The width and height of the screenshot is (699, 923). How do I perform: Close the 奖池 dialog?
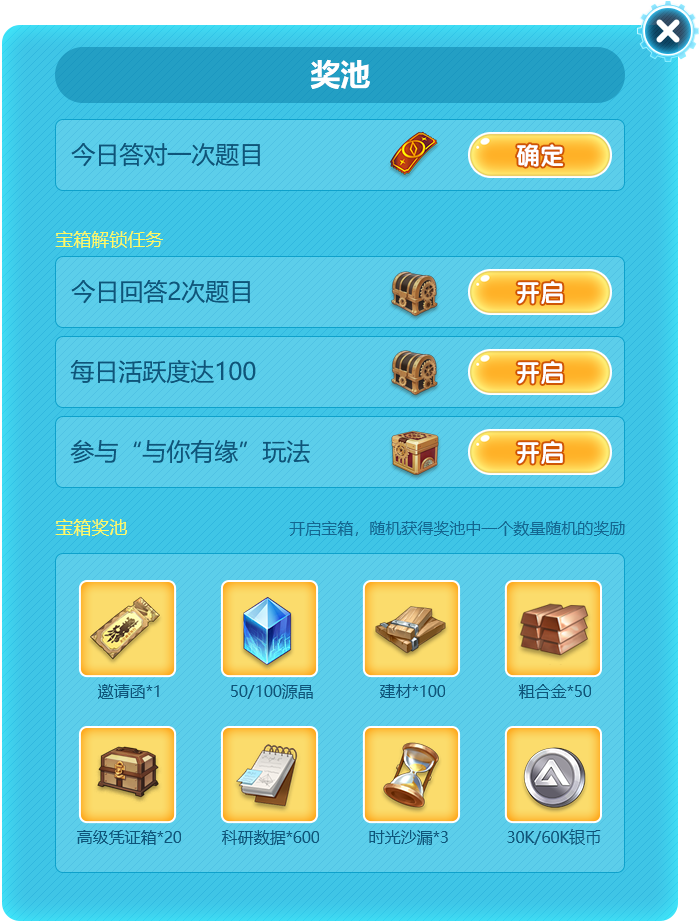coord(668,32)
